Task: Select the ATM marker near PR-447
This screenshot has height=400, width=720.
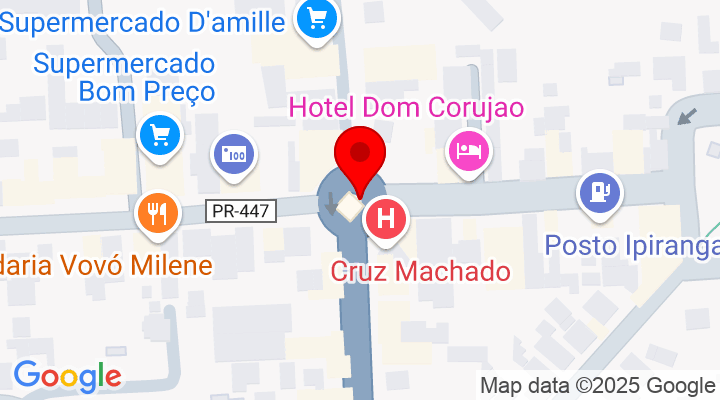Action: pos(235,154)
